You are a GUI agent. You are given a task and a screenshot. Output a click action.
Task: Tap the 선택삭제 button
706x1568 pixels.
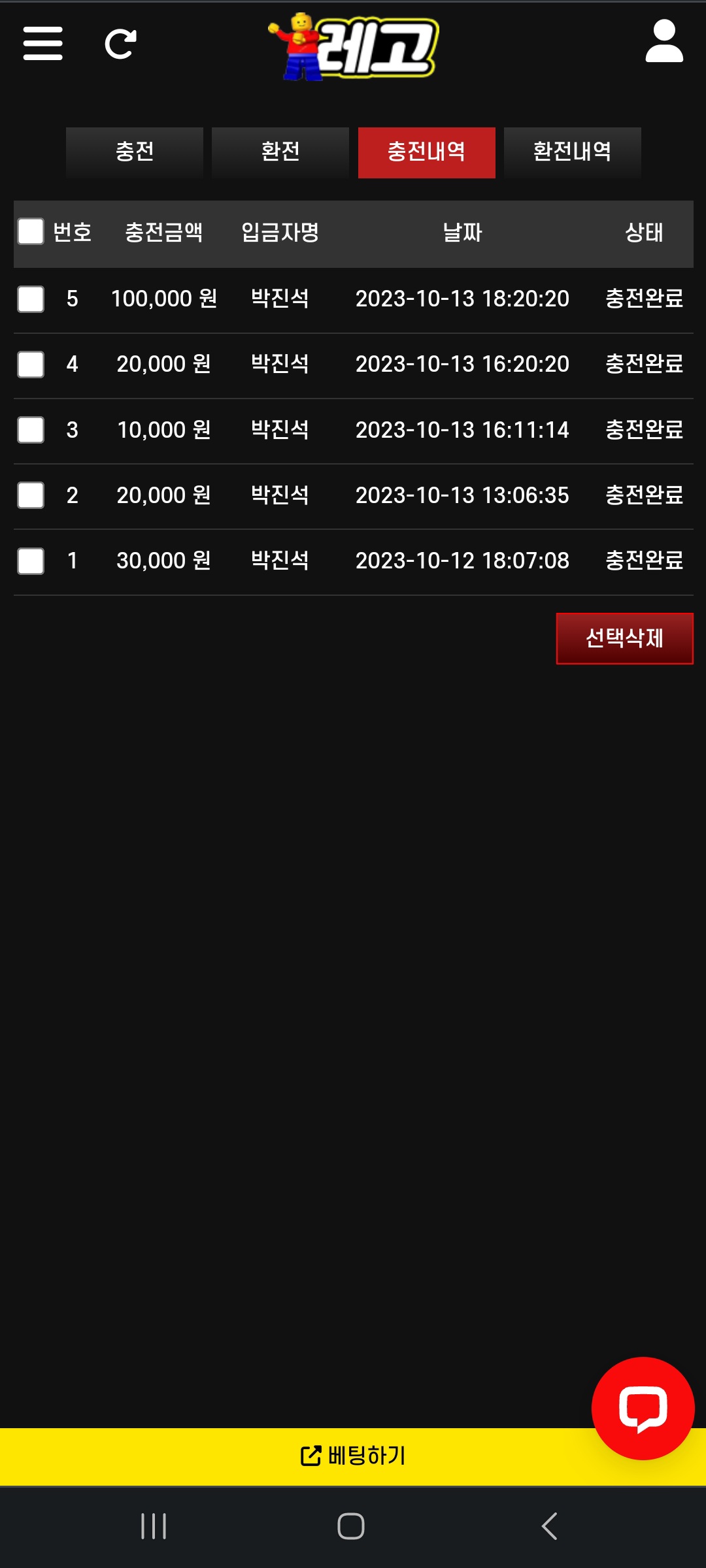tap(624, 638)
